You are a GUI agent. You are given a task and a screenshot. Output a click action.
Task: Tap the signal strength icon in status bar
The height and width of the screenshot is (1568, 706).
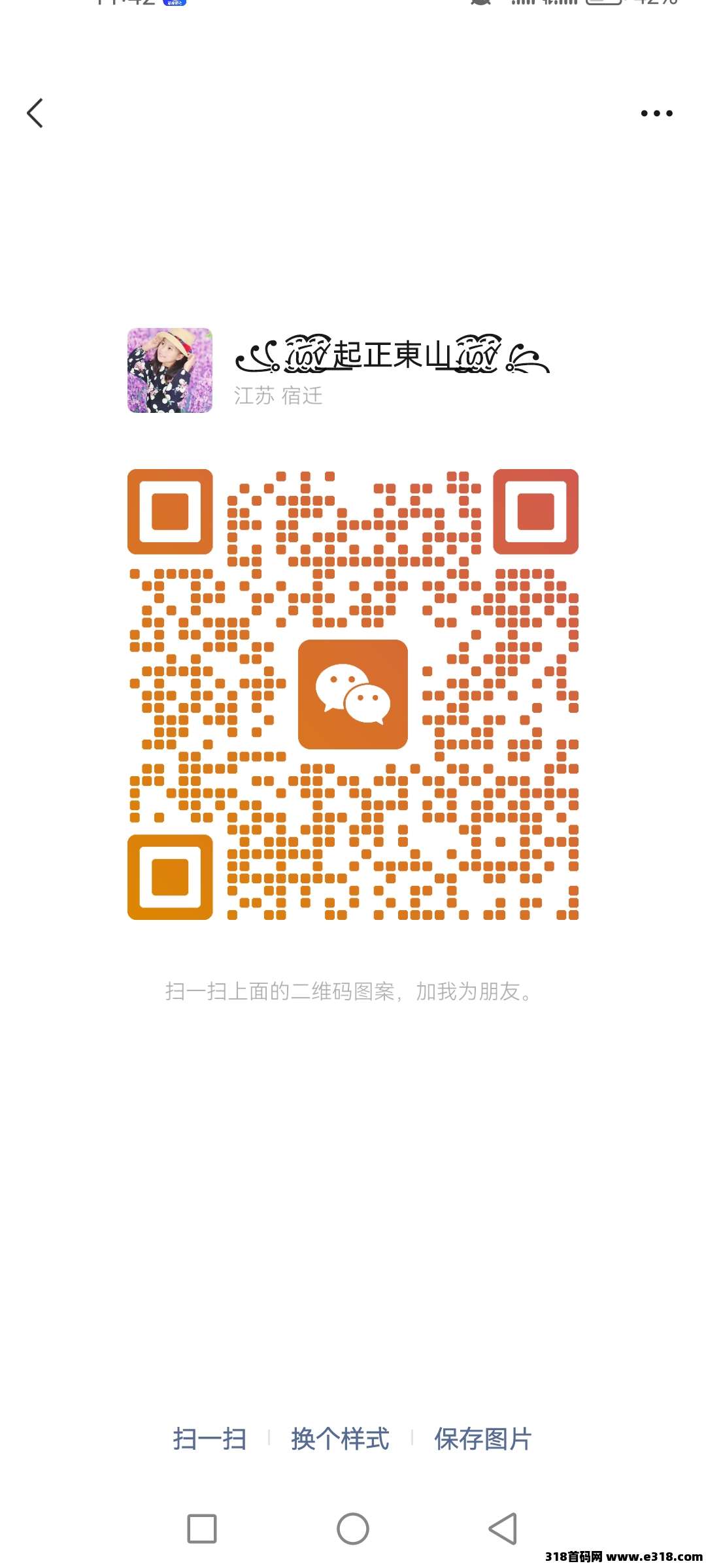pos(523,7)
